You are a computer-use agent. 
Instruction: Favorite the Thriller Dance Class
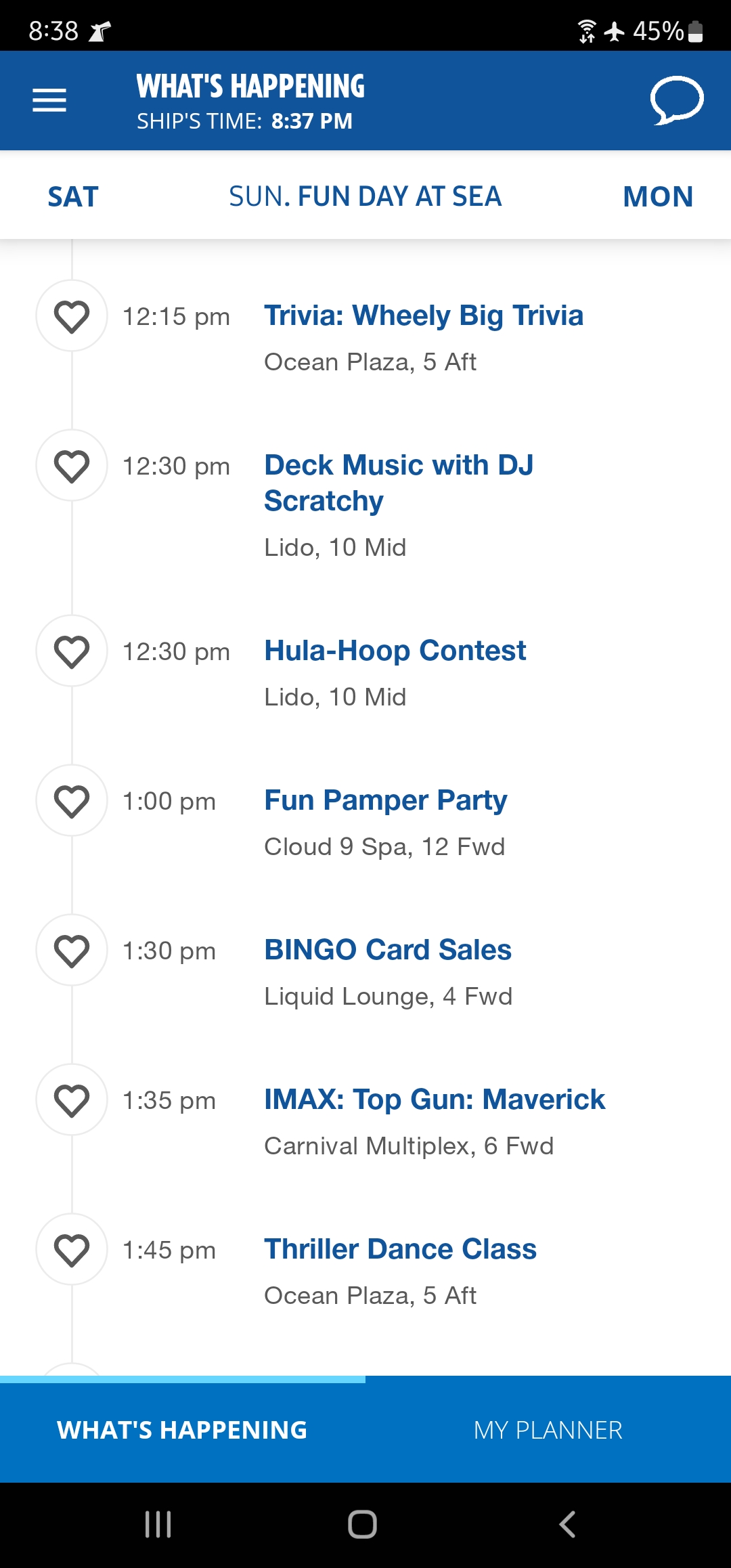72,1250
